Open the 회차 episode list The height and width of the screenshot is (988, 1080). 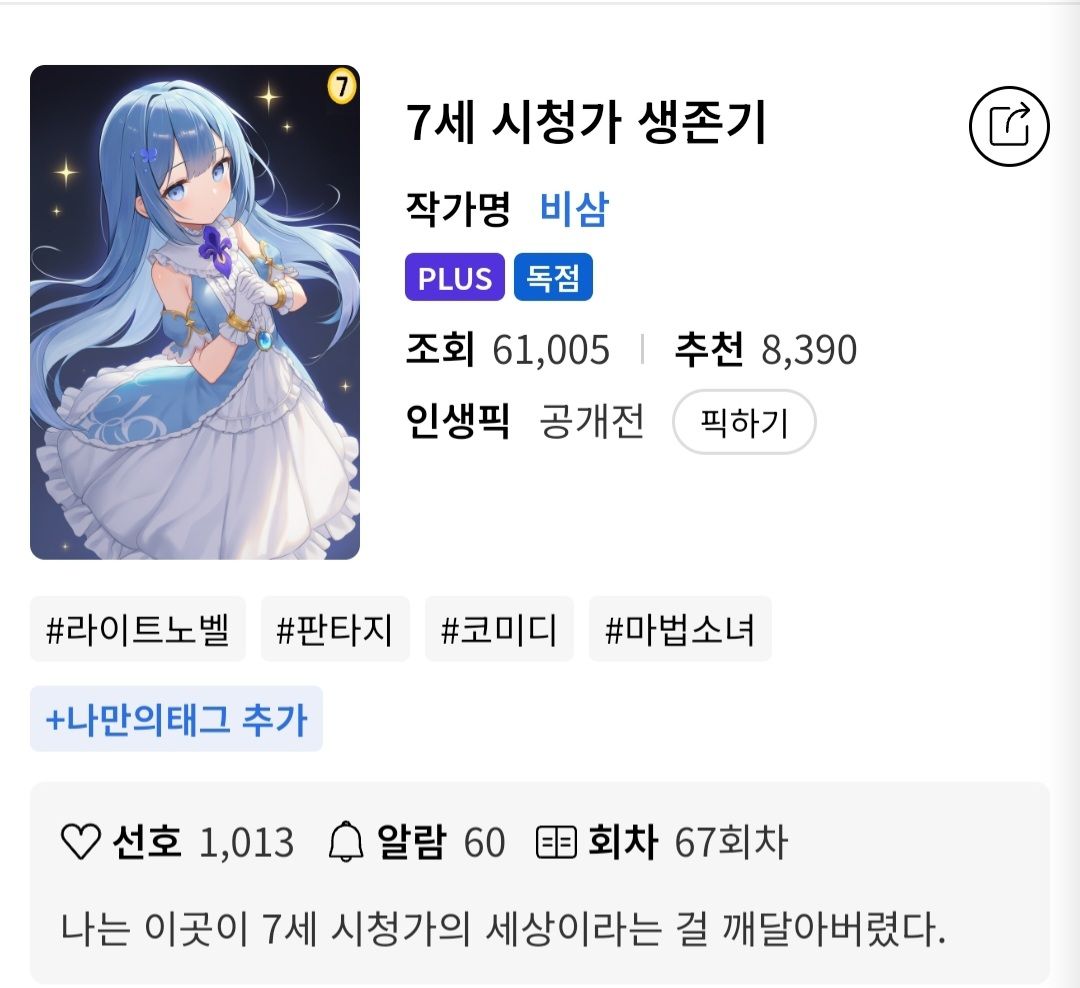tap(557, 843)
